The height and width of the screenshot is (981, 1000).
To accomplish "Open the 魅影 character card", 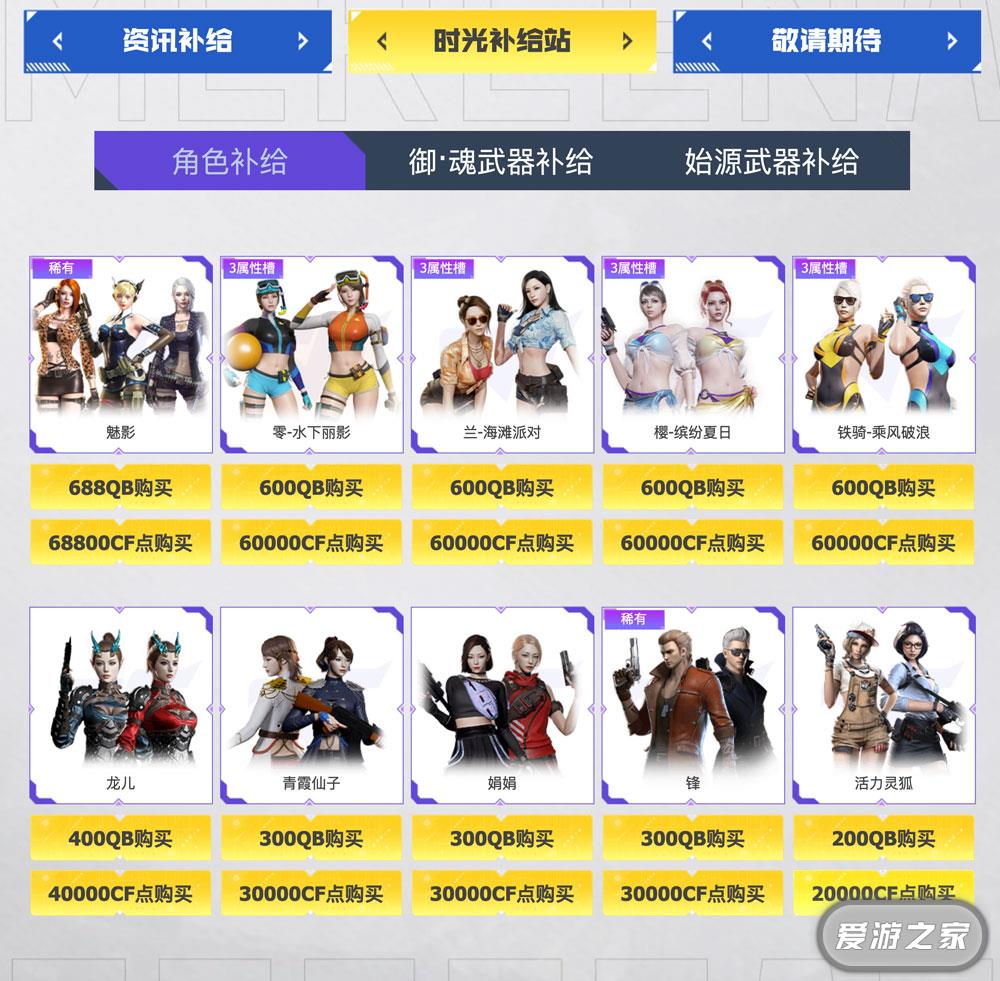I will click(121, 354).
